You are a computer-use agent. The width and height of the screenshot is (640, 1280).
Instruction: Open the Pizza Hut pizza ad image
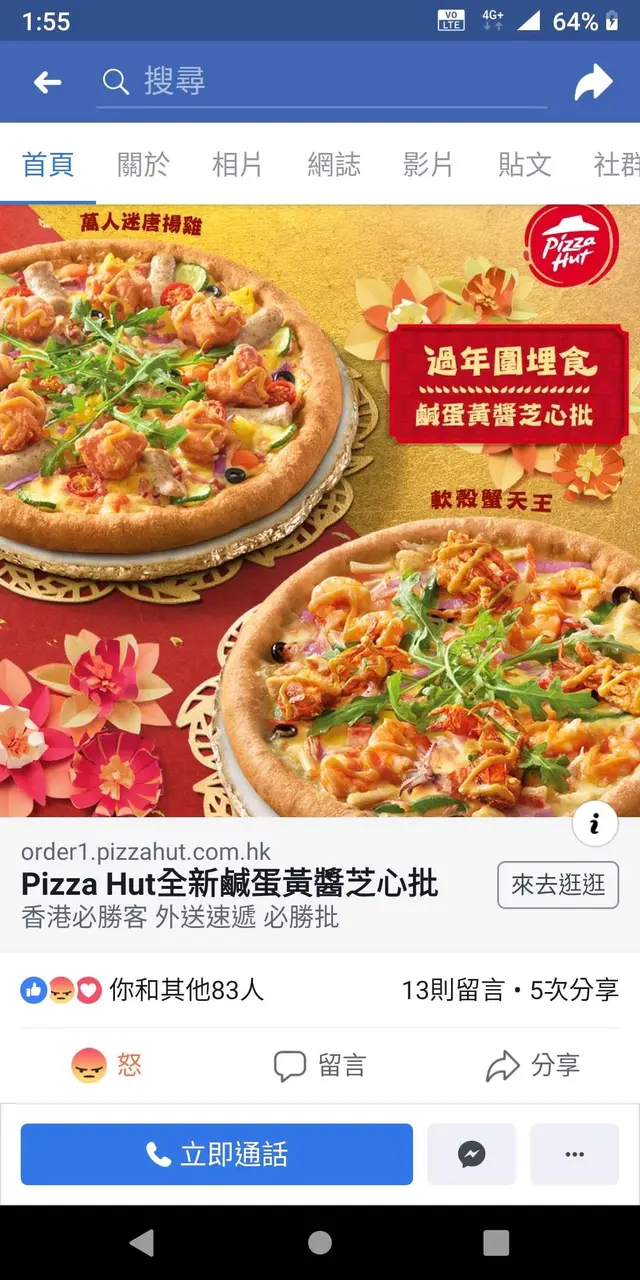[300, 510]
